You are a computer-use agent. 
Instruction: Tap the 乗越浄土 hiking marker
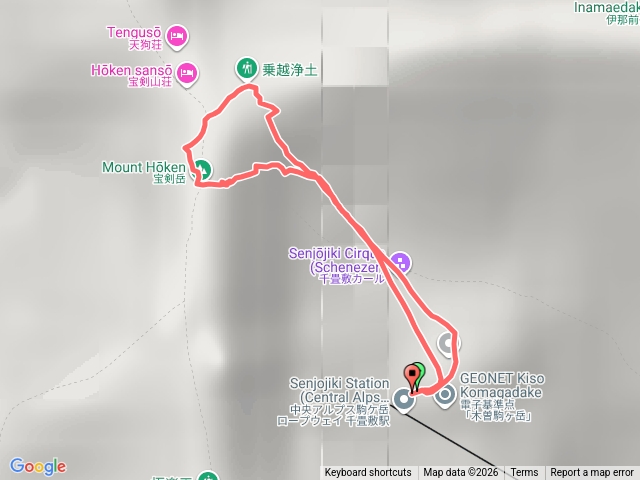[x=246, y=69]
